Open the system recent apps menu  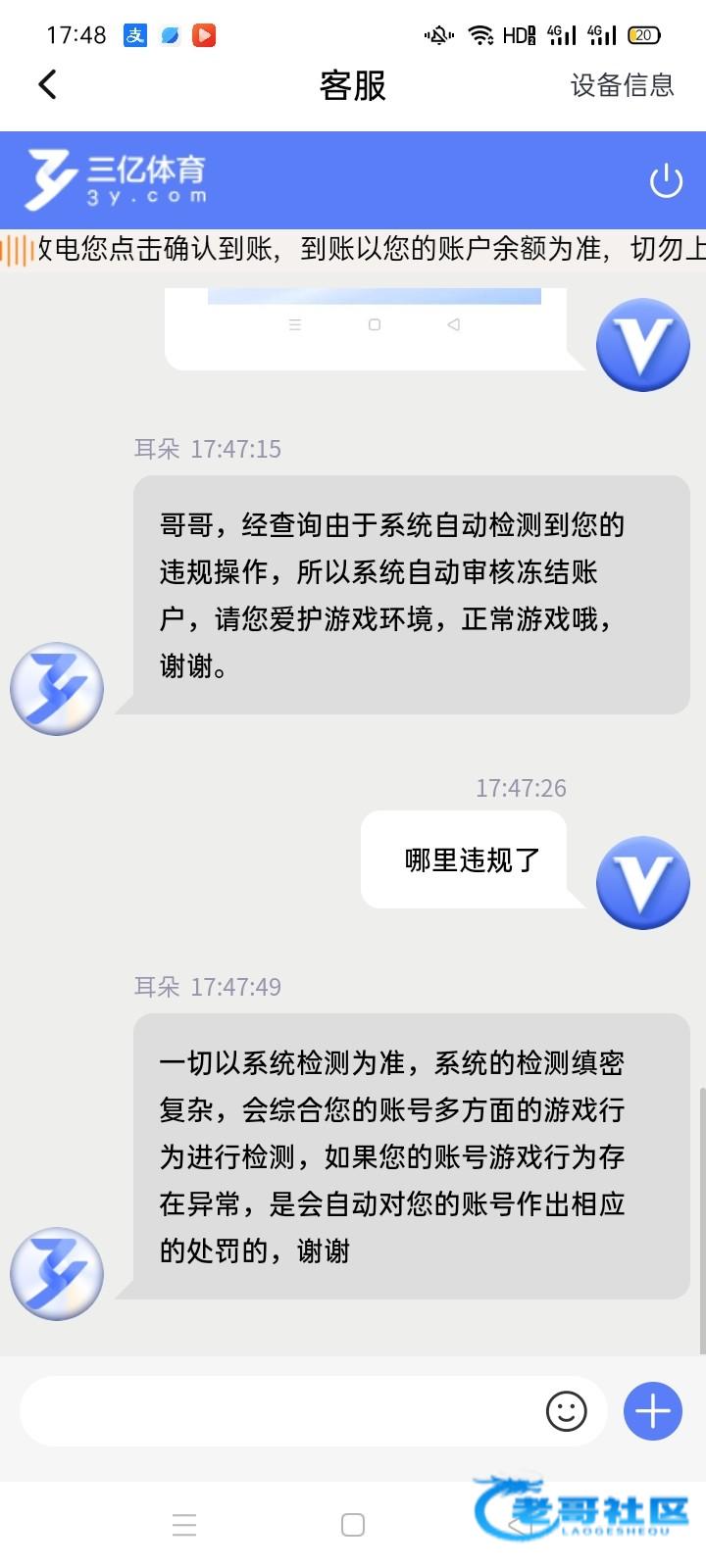pos(184,1525)
